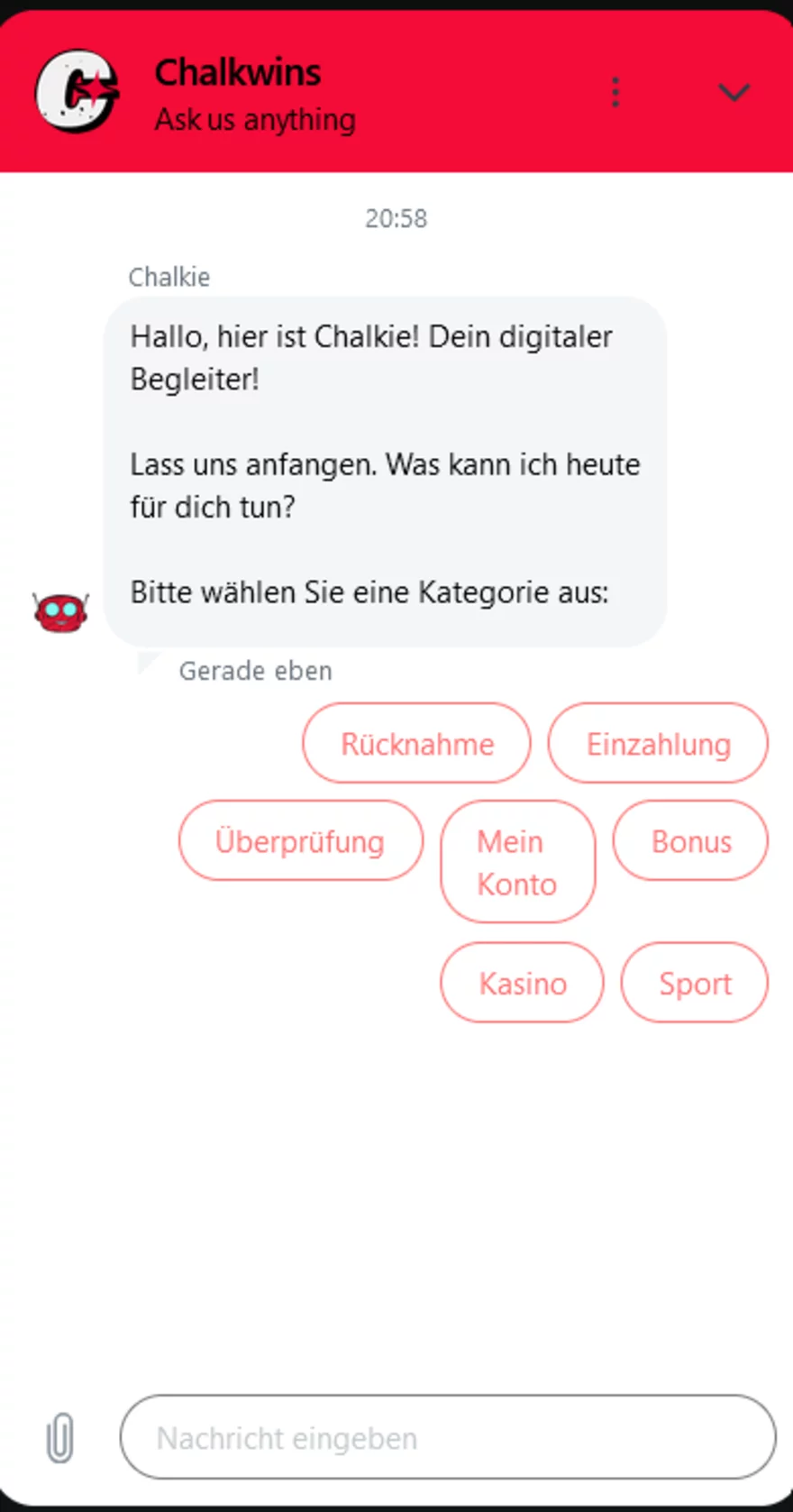Choose the Einzahlung category
793x1512 pixels.
[658, 744]
